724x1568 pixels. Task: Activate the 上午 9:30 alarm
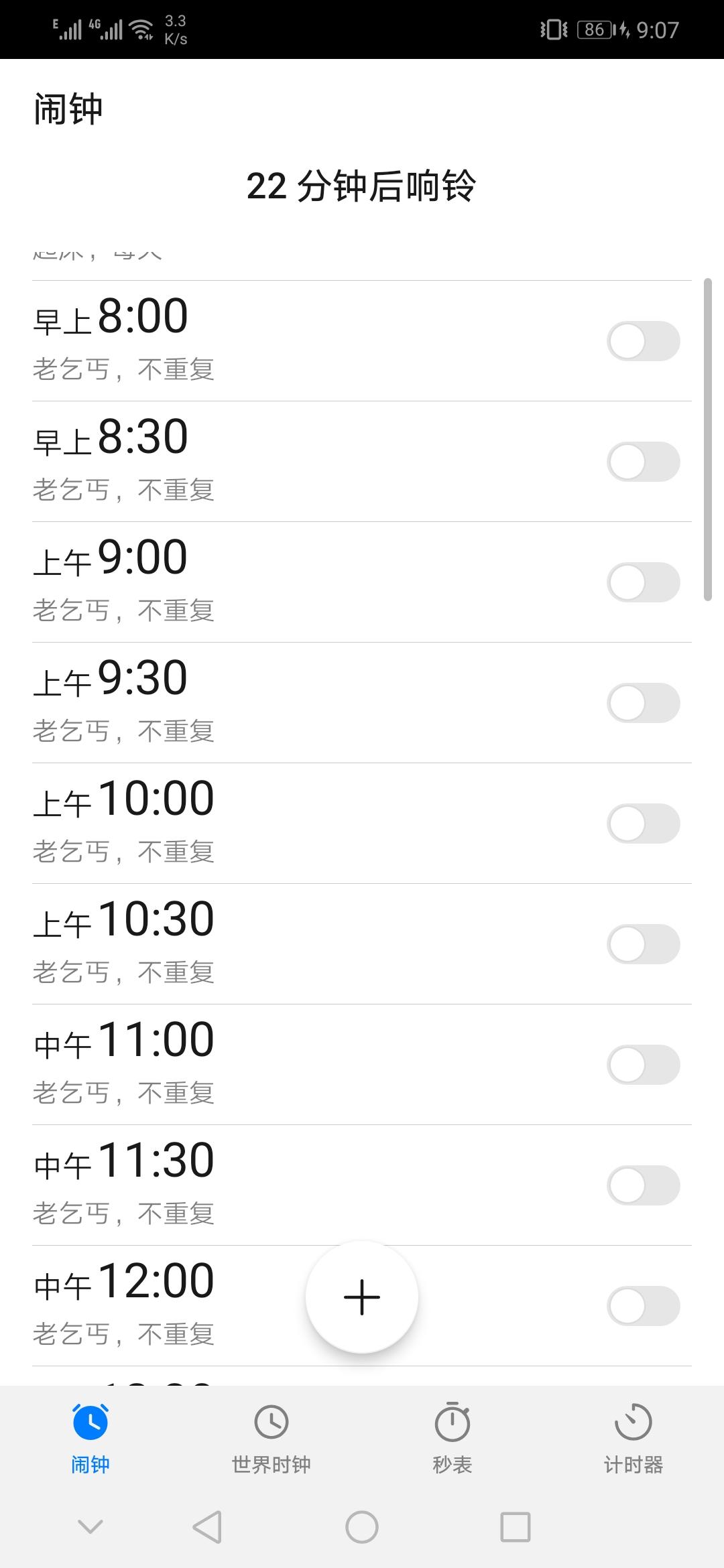[x=643, y=703]
